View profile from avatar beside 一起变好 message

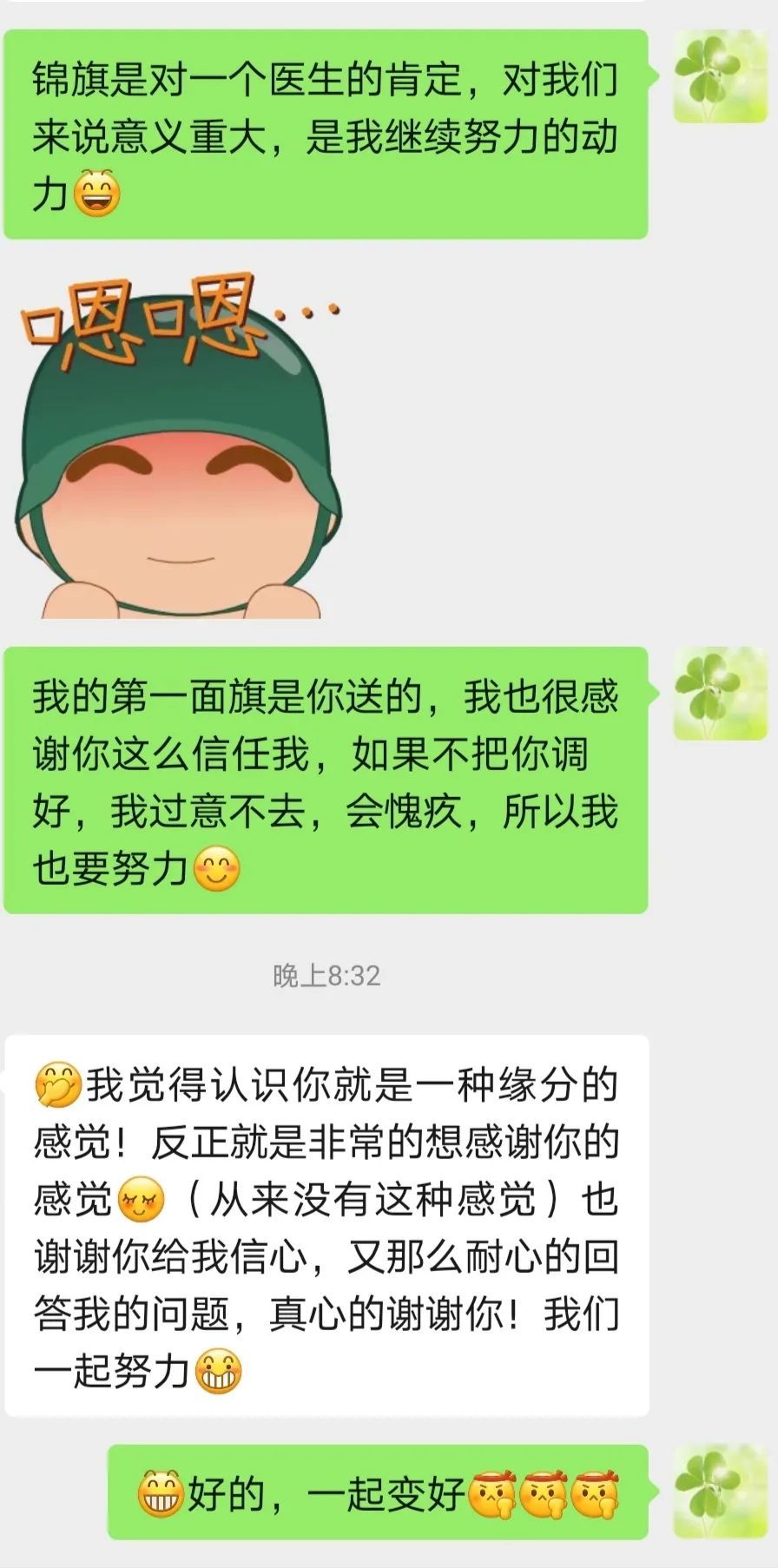720,1491
